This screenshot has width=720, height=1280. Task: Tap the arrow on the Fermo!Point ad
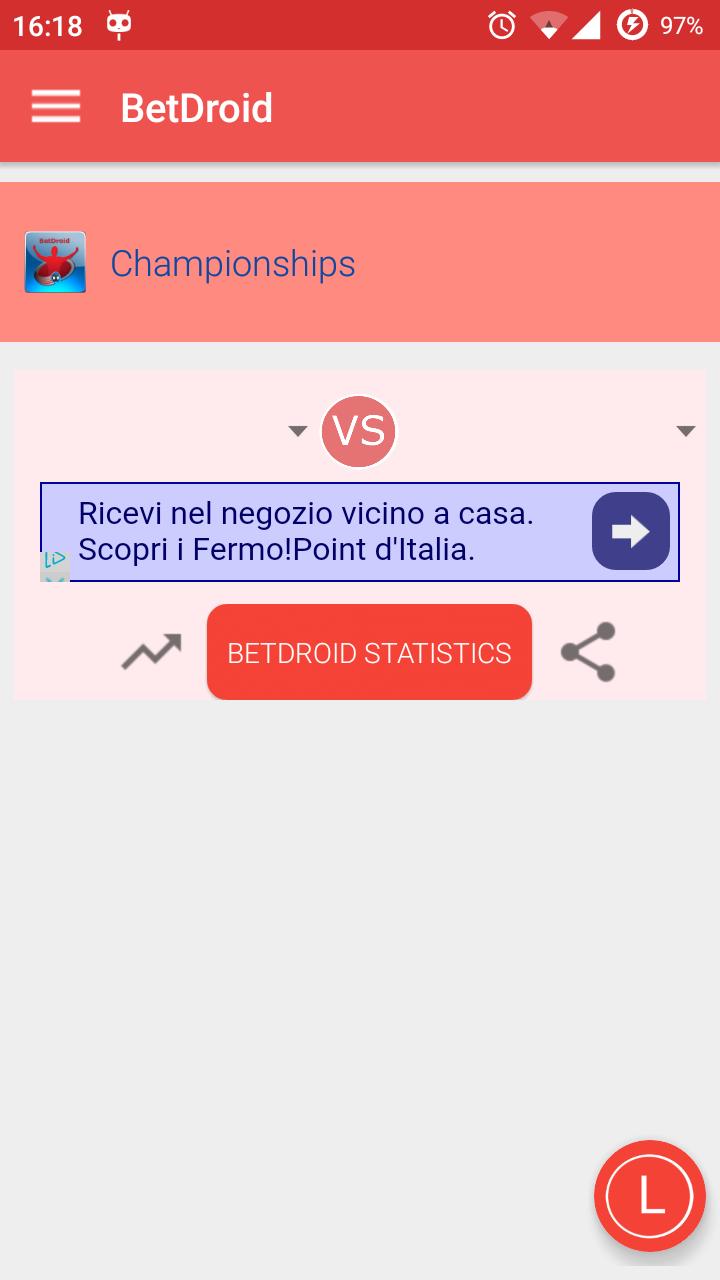(x=630, y=531)
